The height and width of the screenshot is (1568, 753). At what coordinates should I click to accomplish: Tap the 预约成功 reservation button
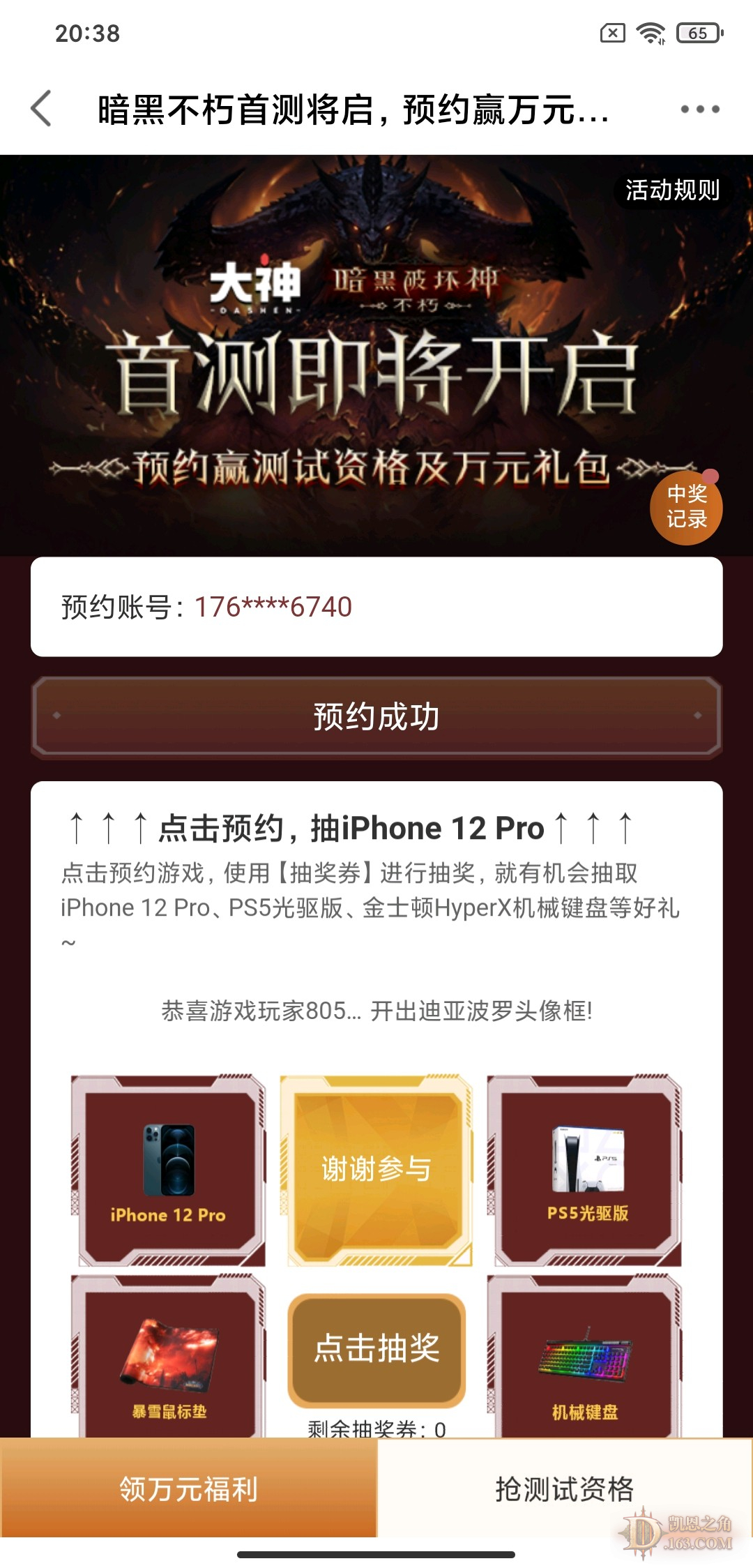(376, 716)
